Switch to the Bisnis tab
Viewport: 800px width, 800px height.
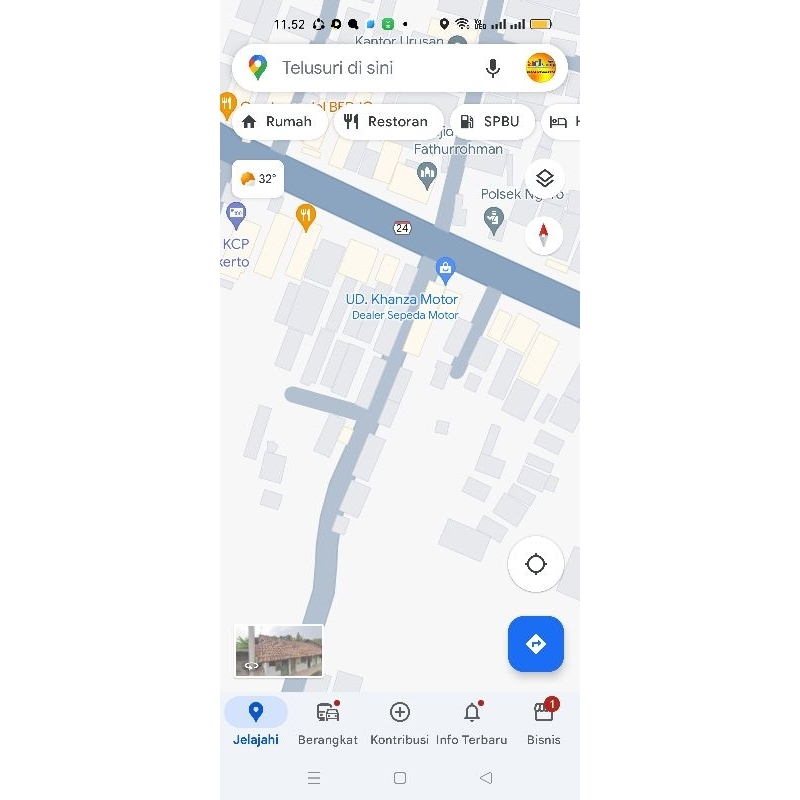[544, 723]
